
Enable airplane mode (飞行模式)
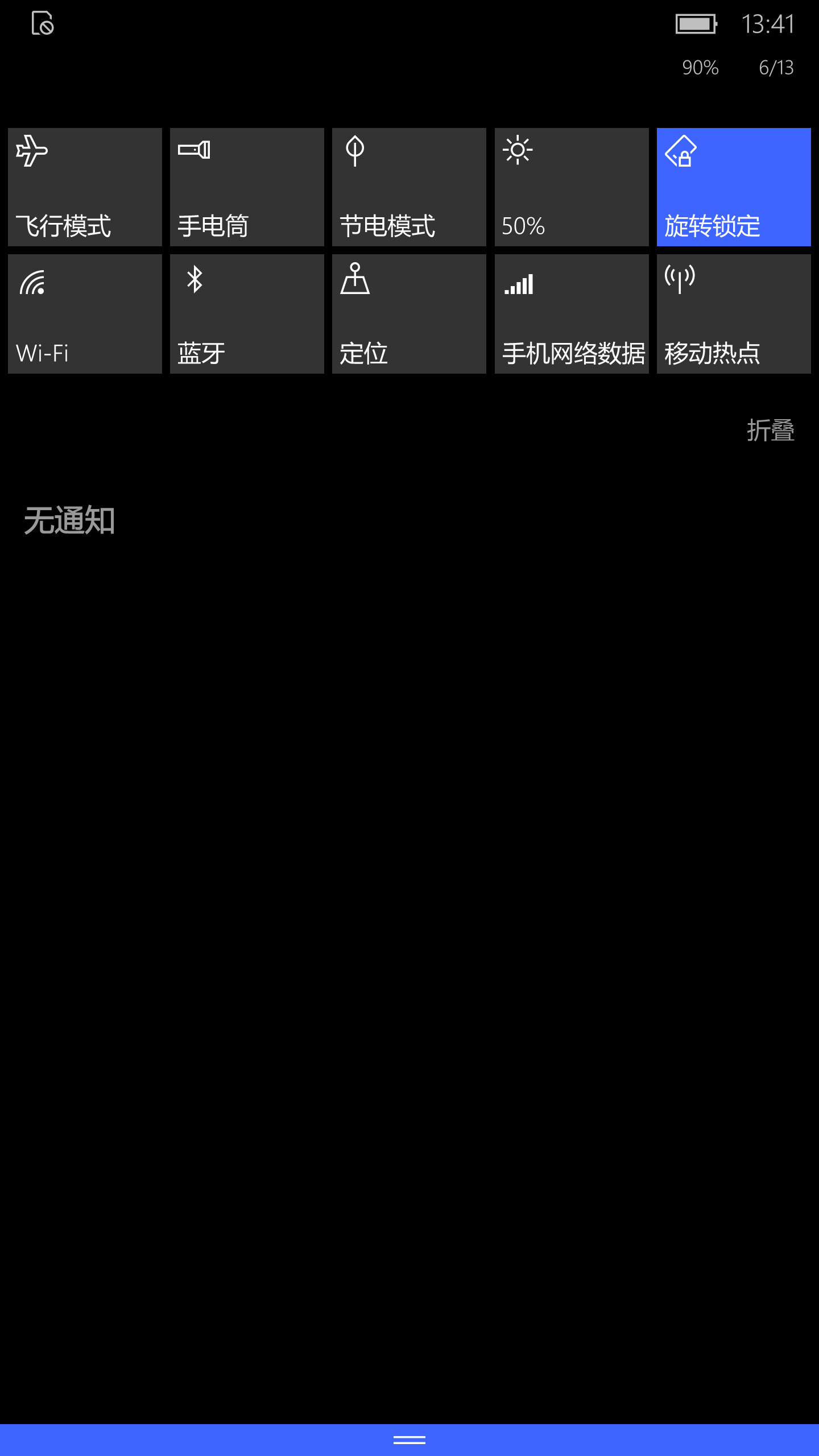click(x=85, y=187)
